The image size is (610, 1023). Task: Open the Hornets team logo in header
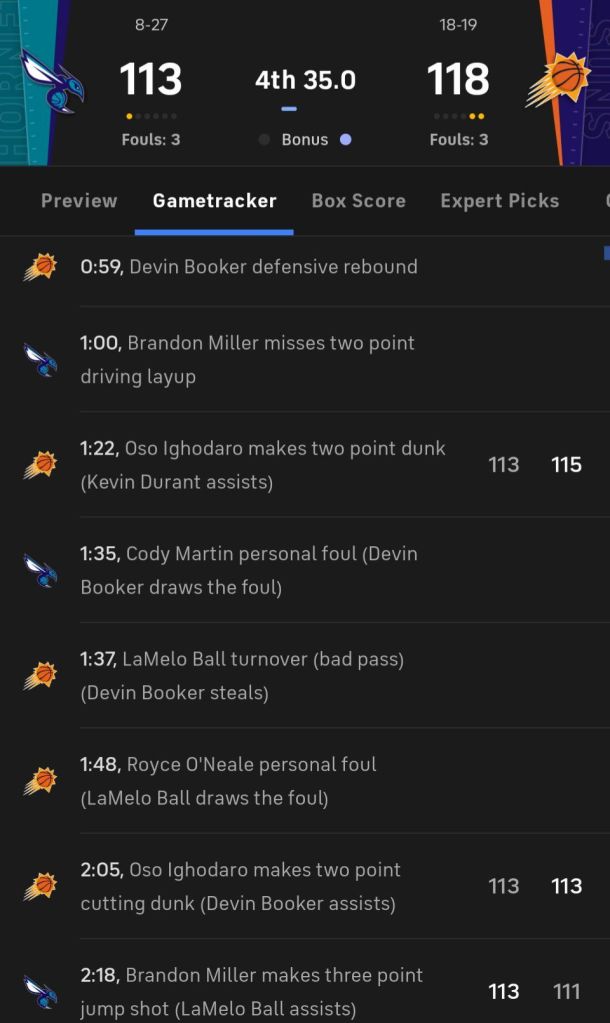53,80
